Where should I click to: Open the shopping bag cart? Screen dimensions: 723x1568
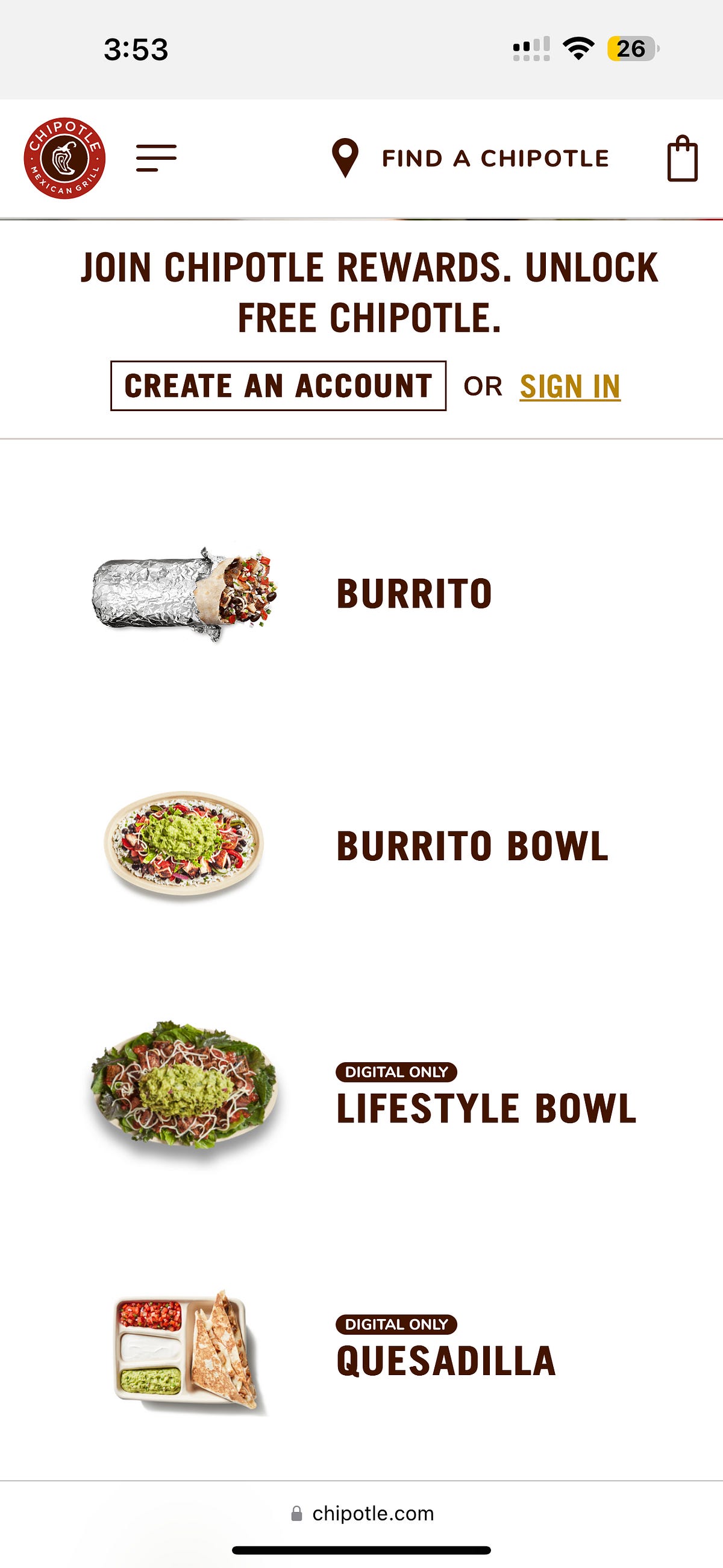click(x=684, y=160)
